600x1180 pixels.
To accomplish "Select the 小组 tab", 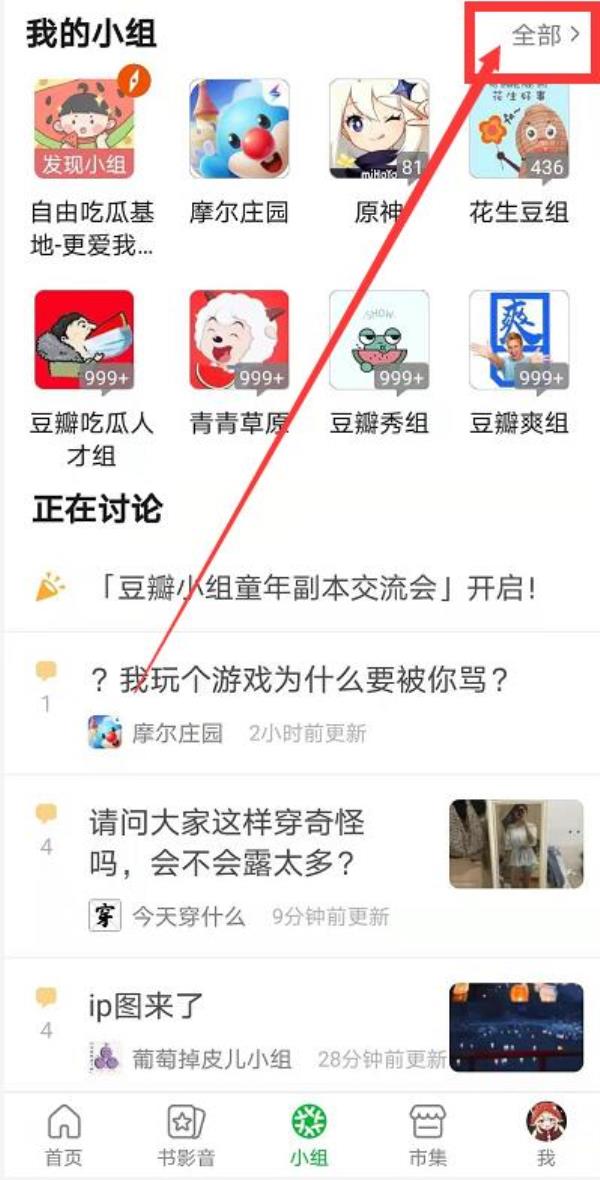I will coord(308,1135).
